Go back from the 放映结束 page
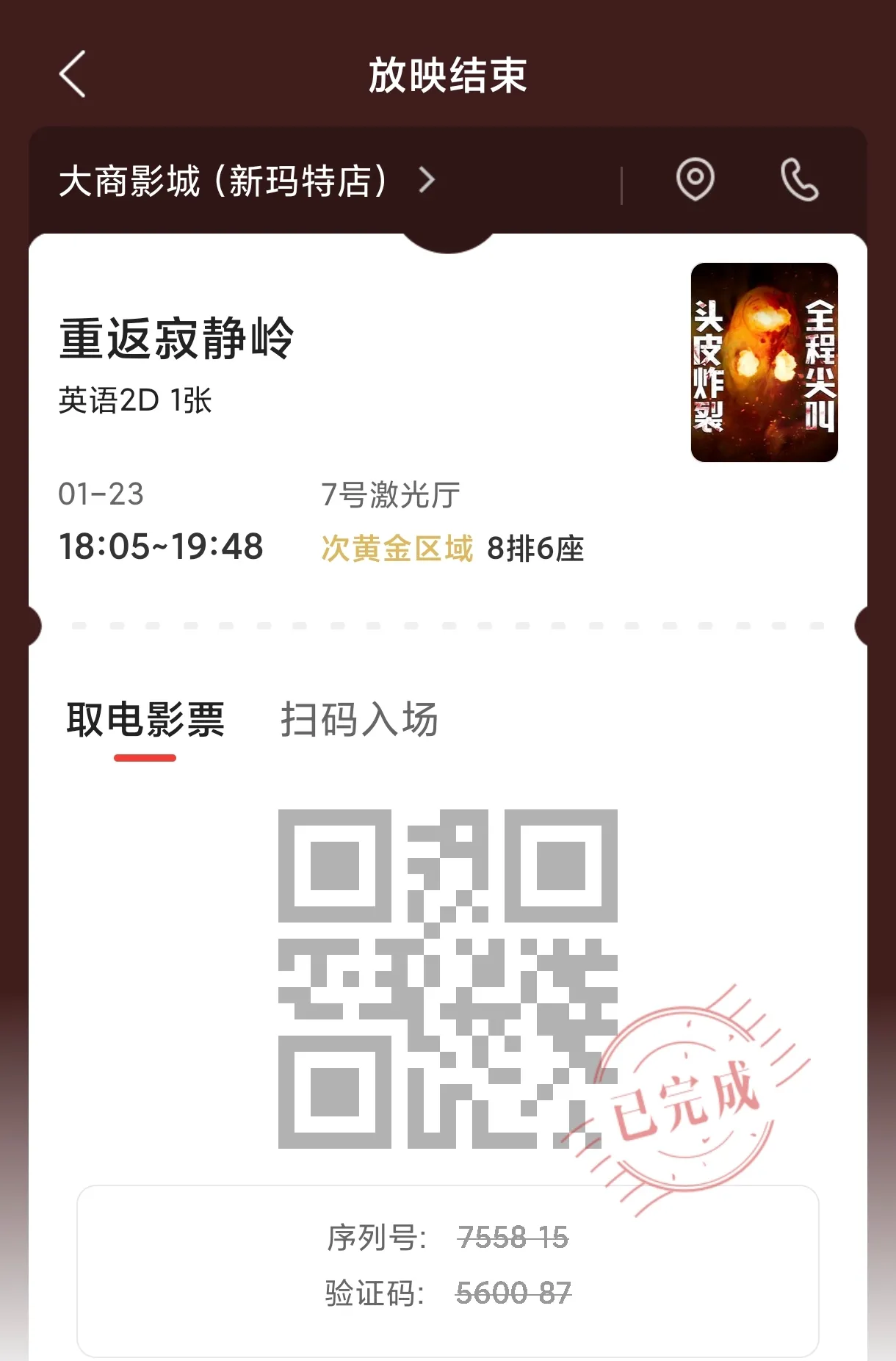Viewport: 896px width, 1361px height. point(73,74)
